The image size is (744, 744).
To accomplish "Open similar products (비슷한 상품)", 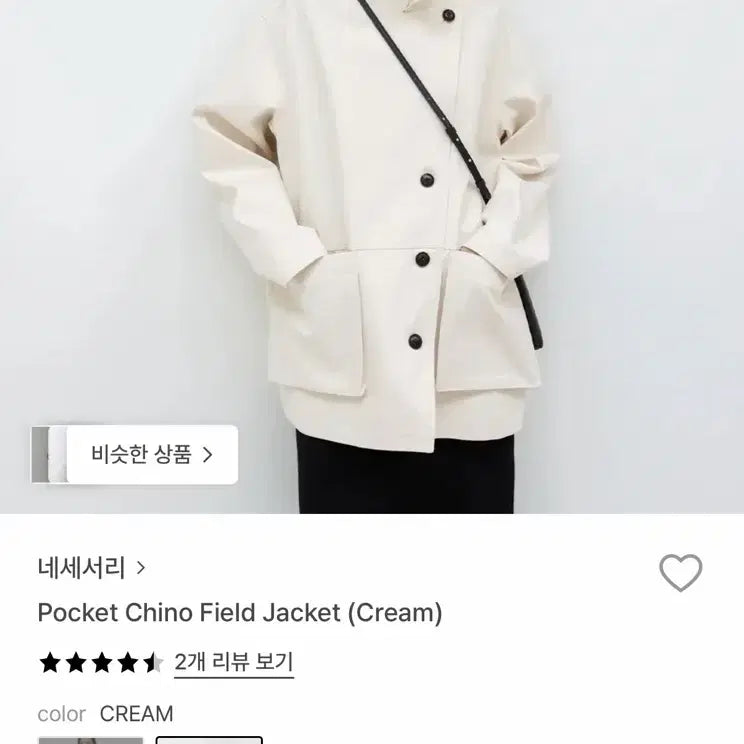I will pos(150,455).
